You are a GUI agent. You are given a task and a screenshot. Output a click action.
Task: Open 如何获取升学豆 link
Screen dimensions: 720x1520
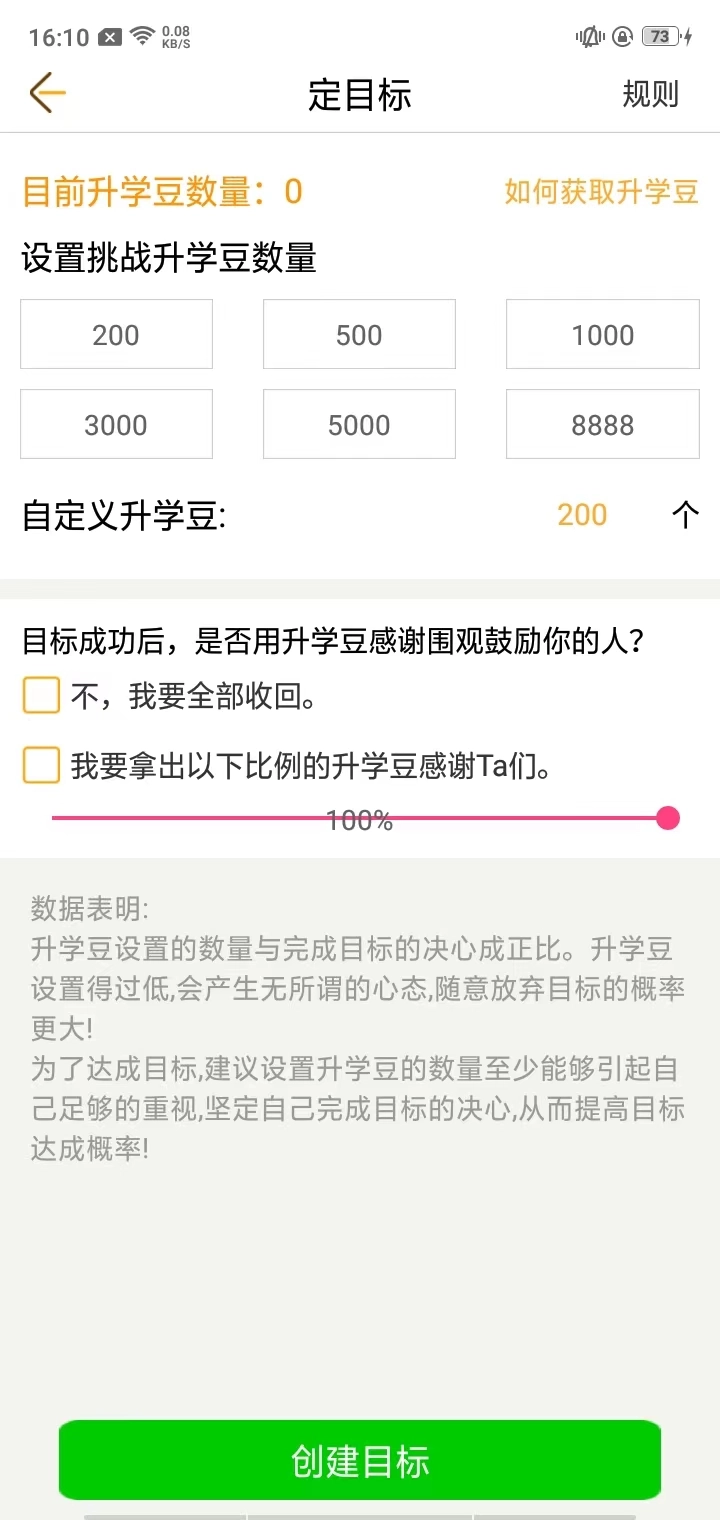point(601,191)
